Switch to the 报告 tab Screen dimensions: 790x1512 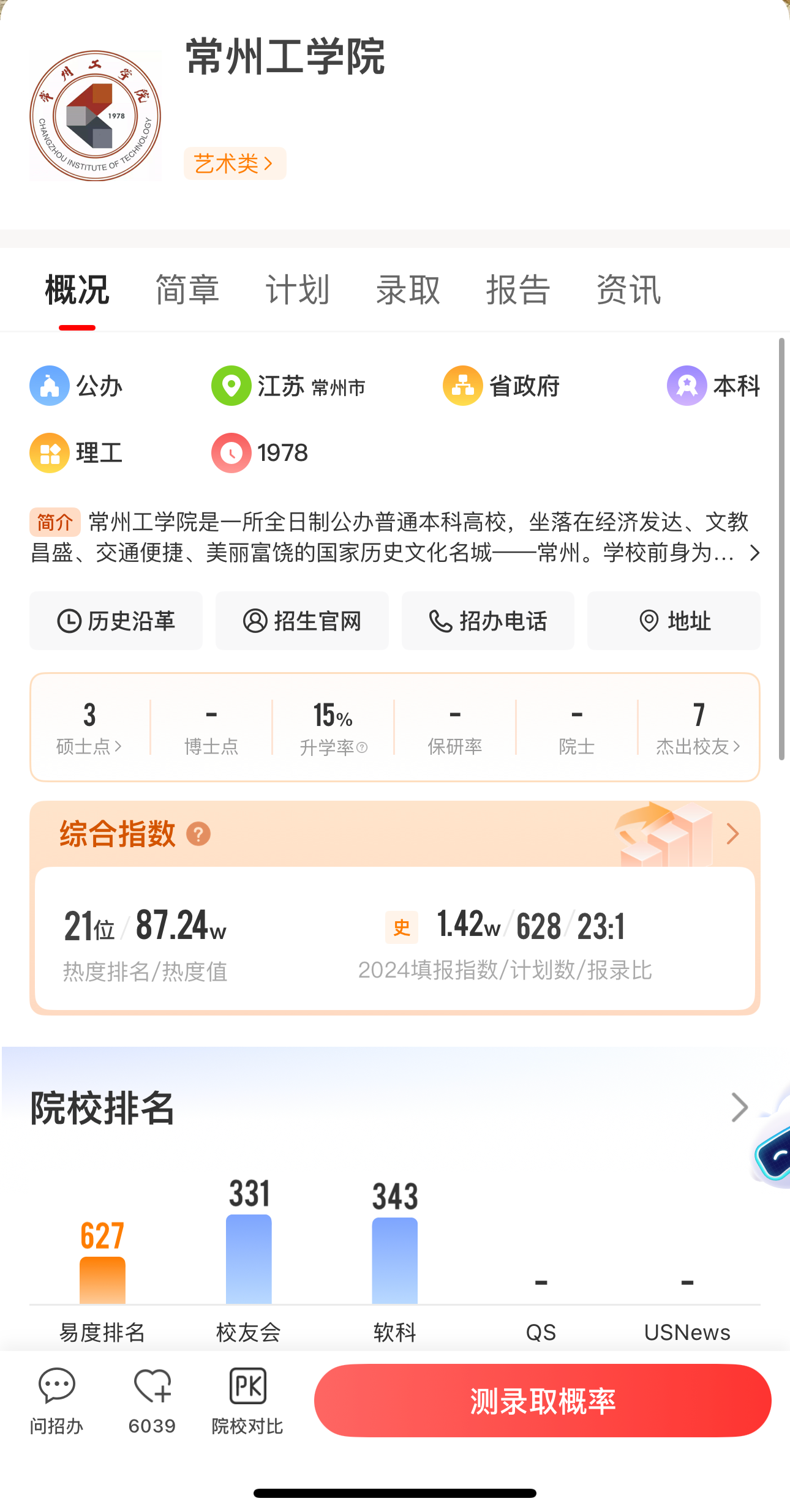point(518,290)
